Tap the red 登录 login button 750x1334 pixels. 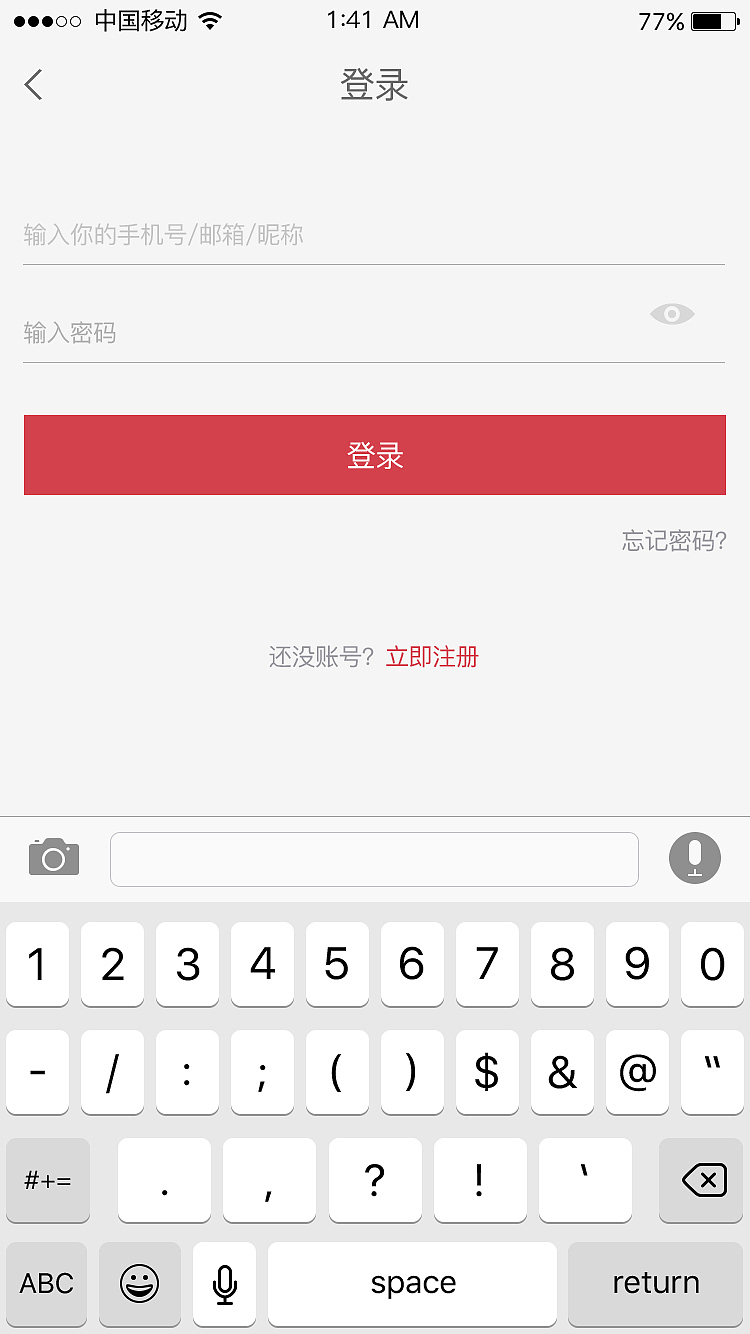pos(374,455)
